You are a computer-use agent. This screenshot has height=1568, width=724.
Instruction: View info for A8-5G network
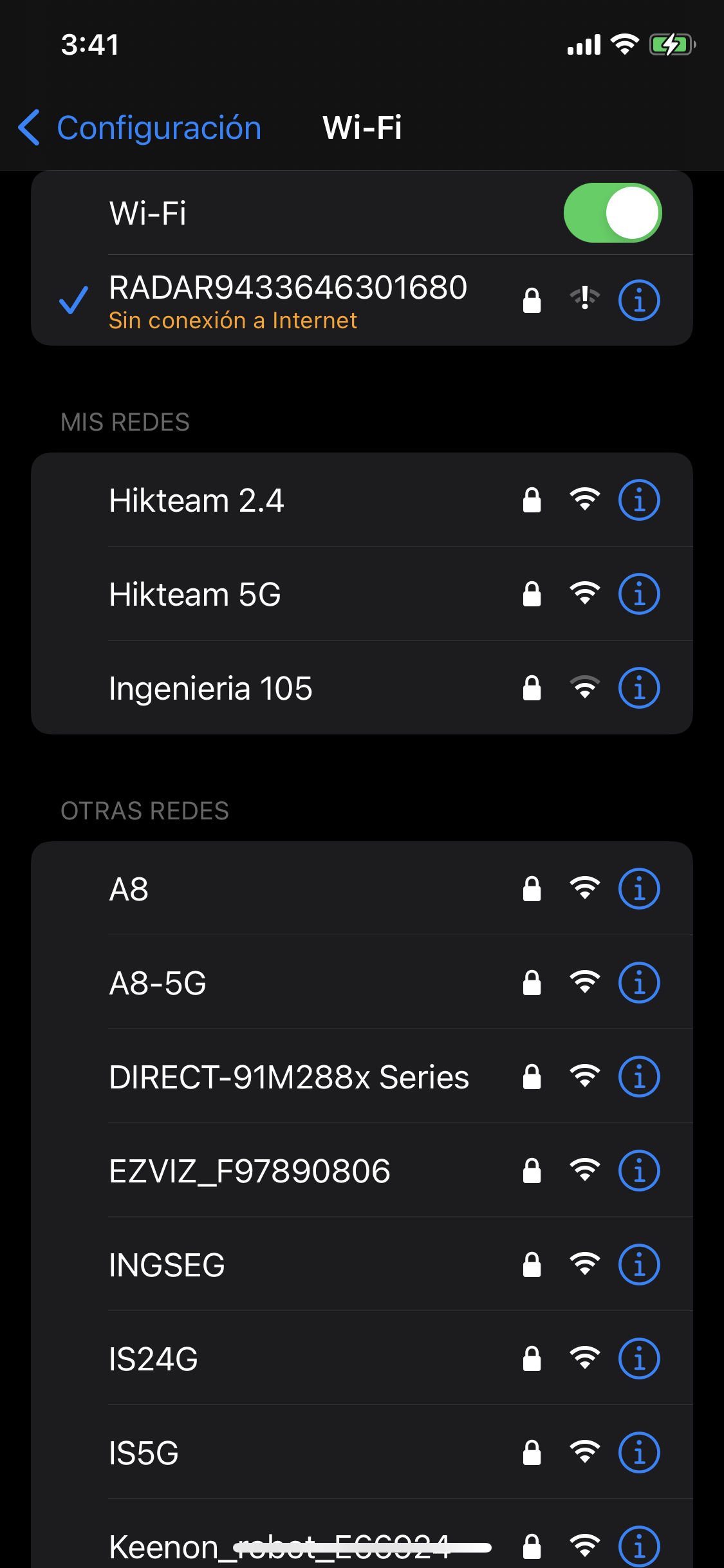click(639, 983)
